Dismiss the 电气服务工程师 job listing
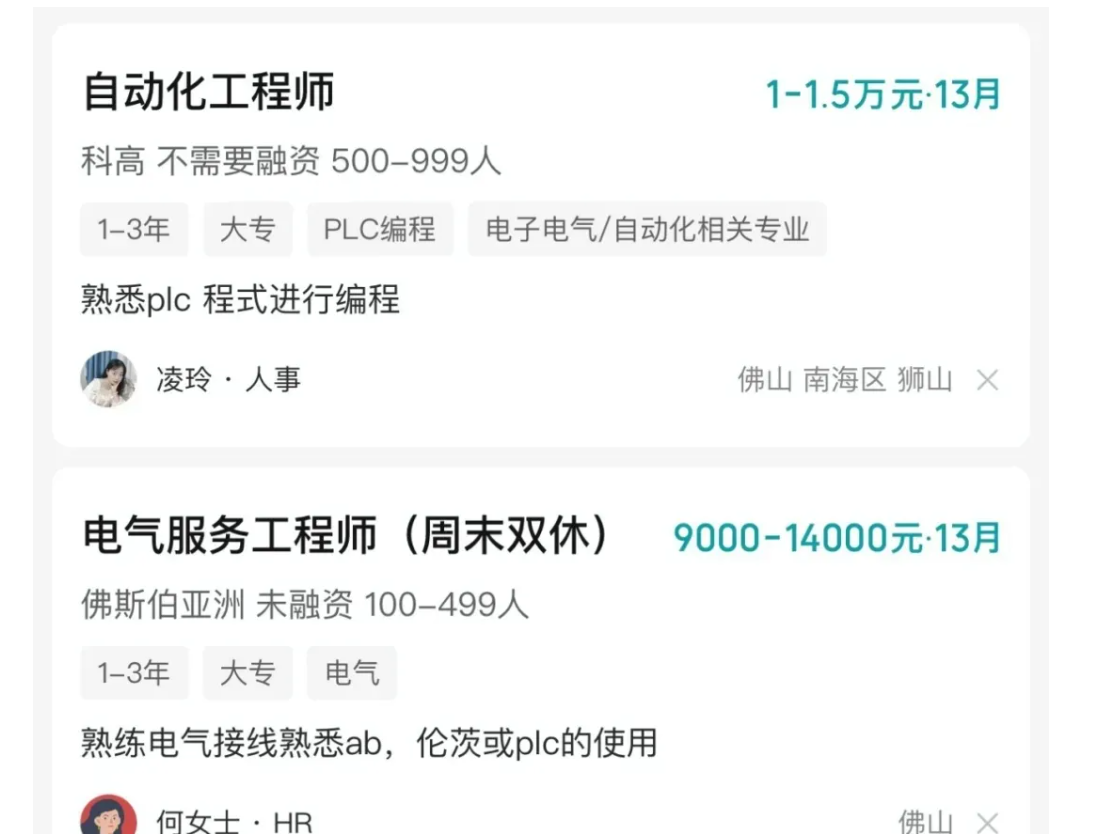Viewport: 1110px width, 834px height. pyautogui.click(x=987, y=822)
